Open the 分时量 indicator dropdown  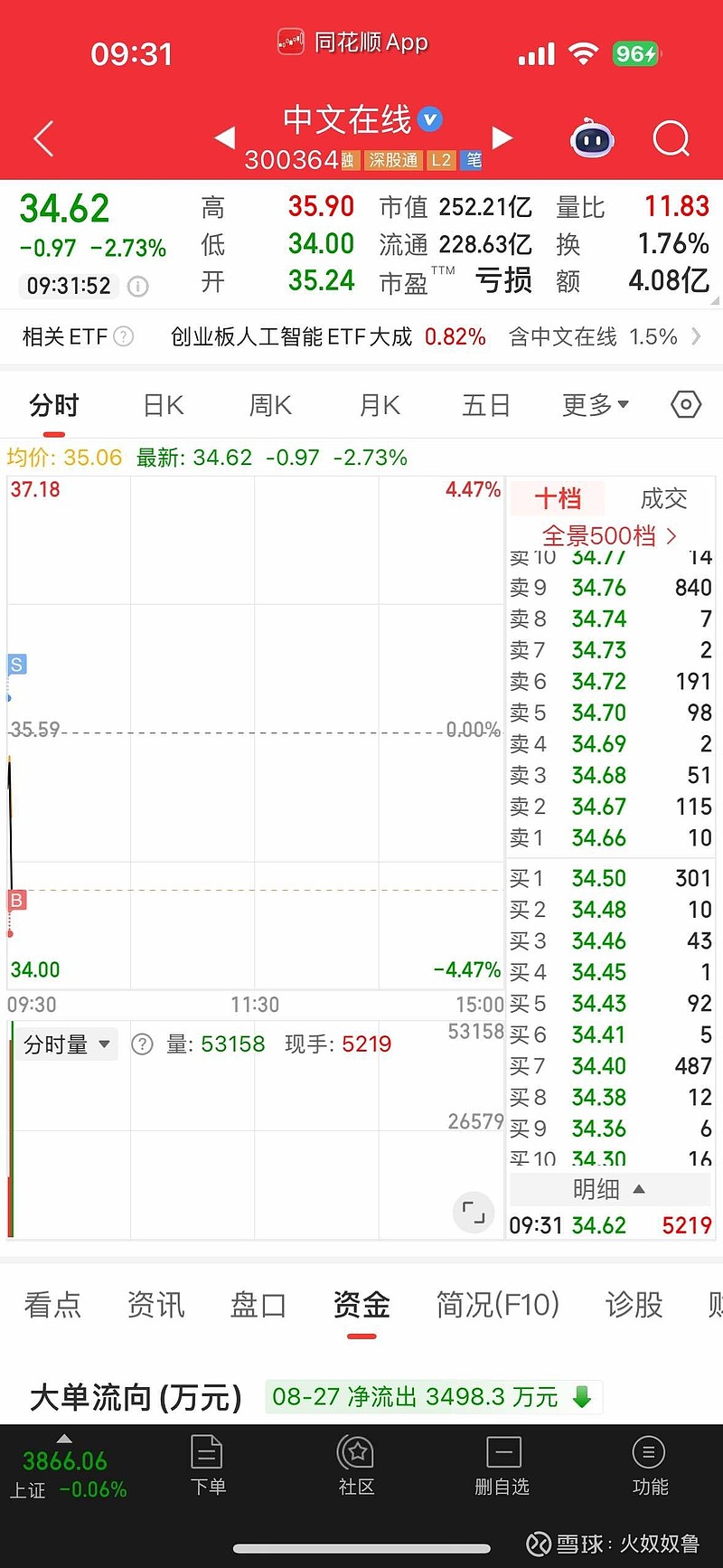pyautogui.click(x=67, y=1044)
